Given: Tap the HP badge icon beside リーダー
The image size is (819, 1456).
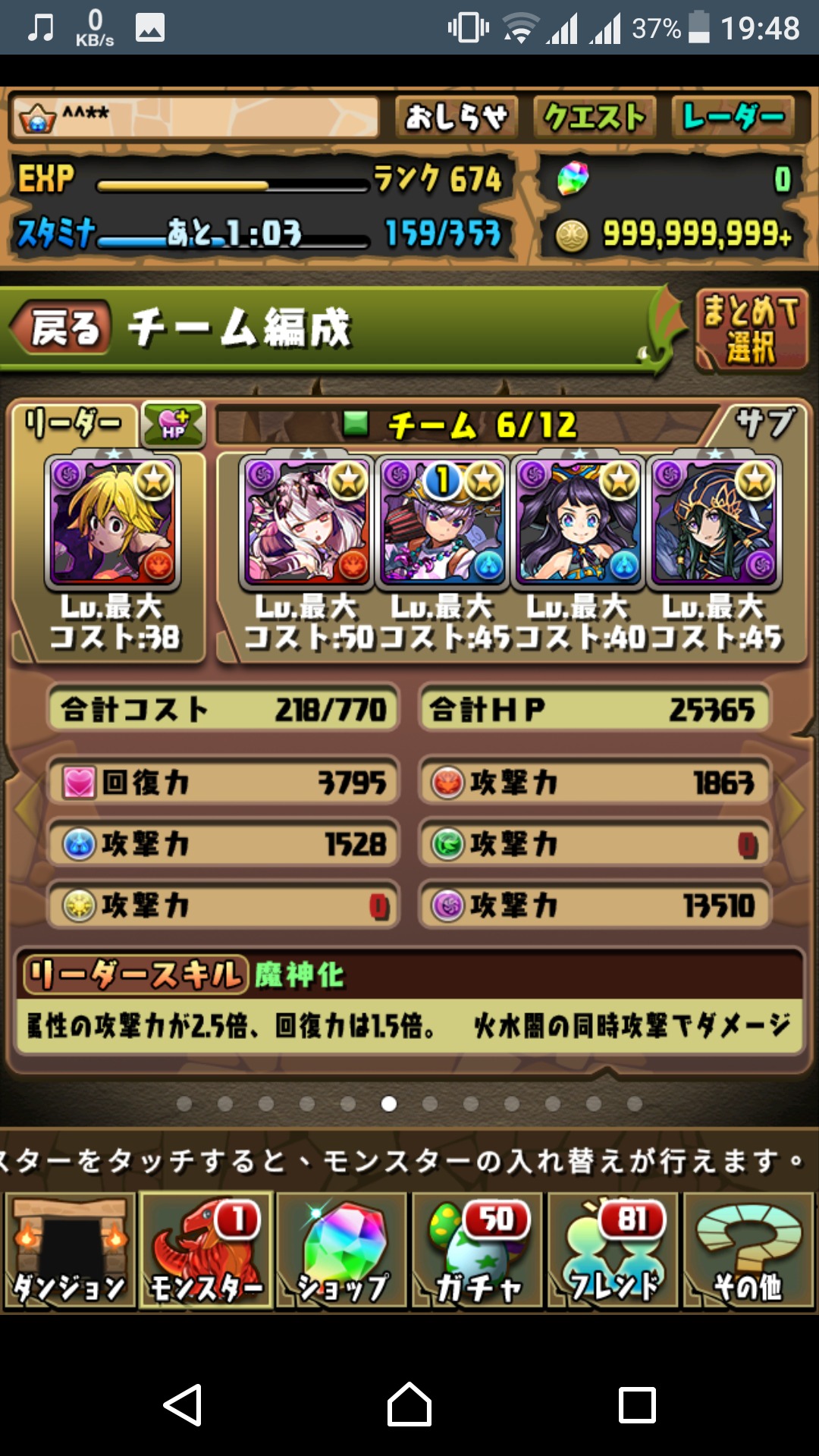Looking at the screenshot, I should (174, 425).
